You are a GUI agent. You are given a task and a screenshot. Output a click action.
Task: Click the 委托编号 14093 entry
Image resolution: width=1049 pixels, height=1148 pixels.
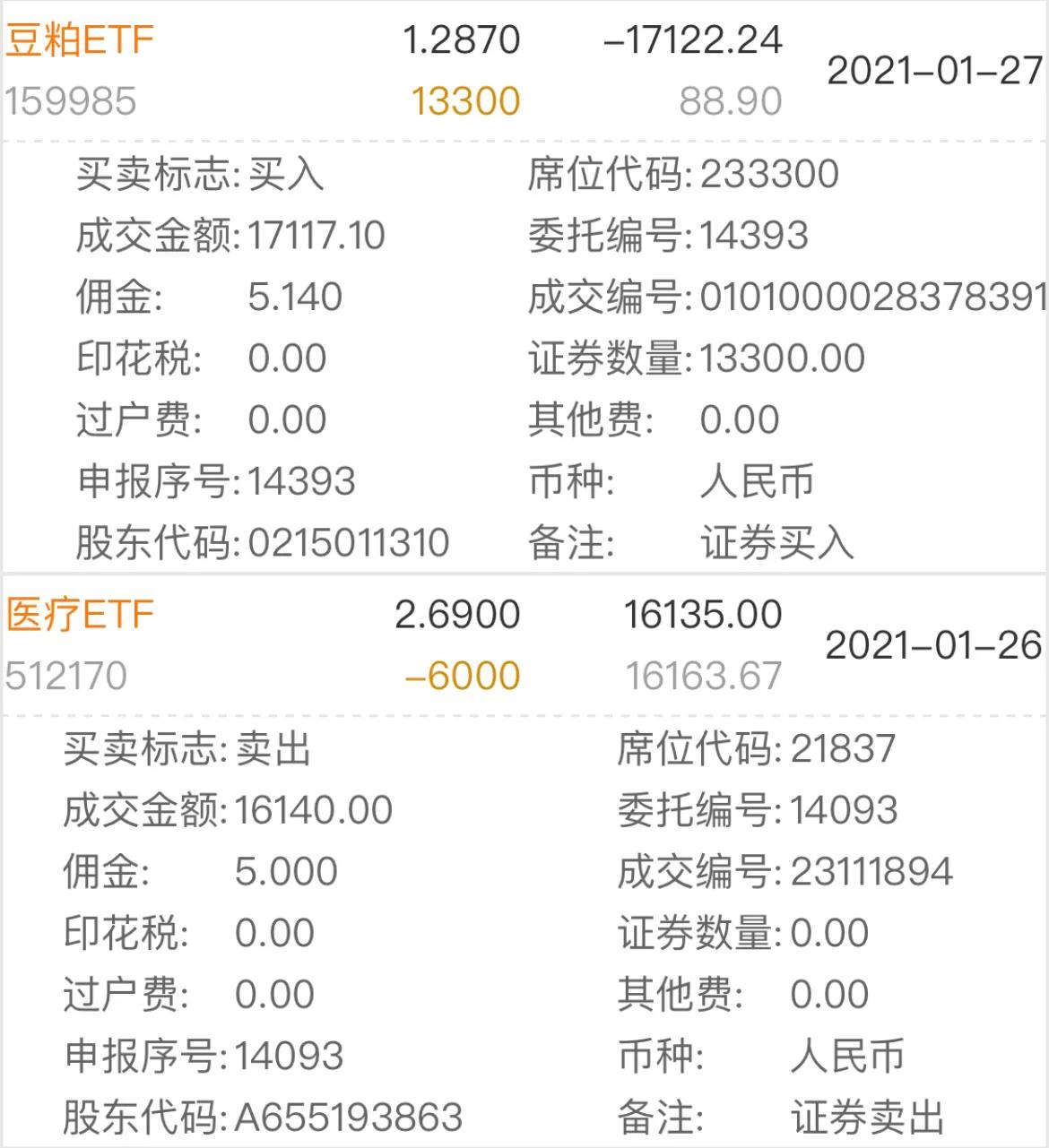point(758,808)
